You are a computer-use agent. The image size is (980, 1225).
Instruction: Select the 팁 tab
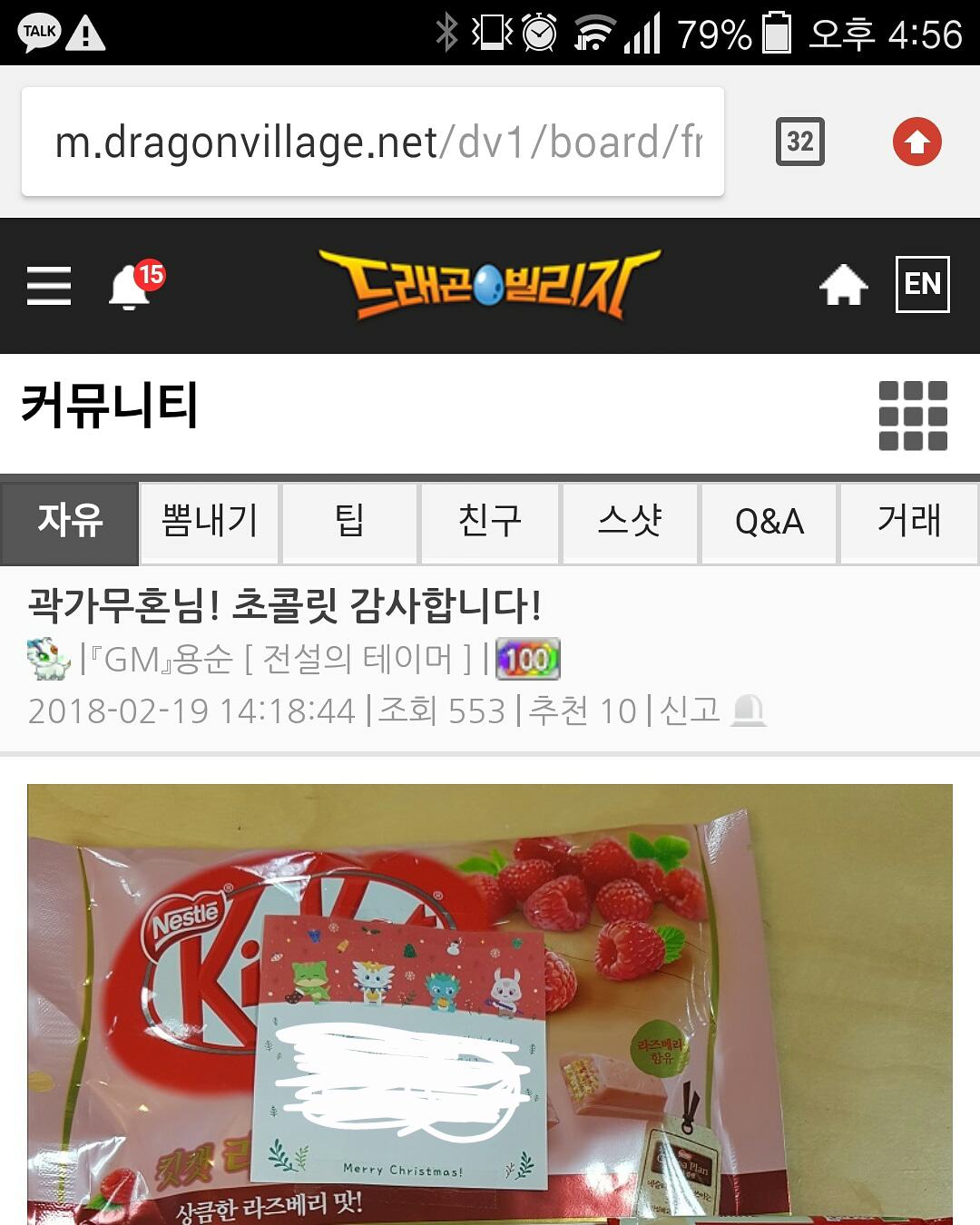point(349,522)
